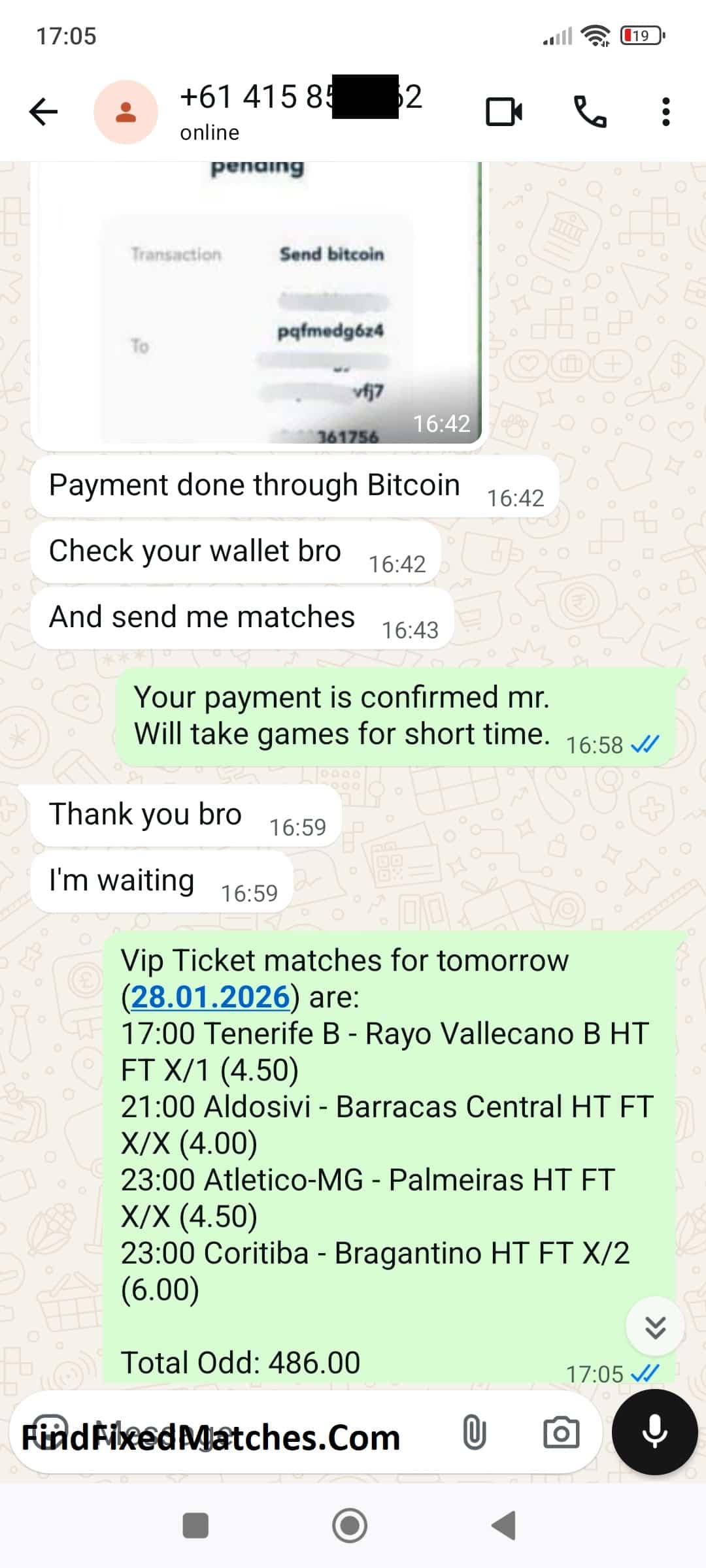The image size is (706, 1568).
Task: Open the three-dot overflow menu
Action: tap(665, 112)
